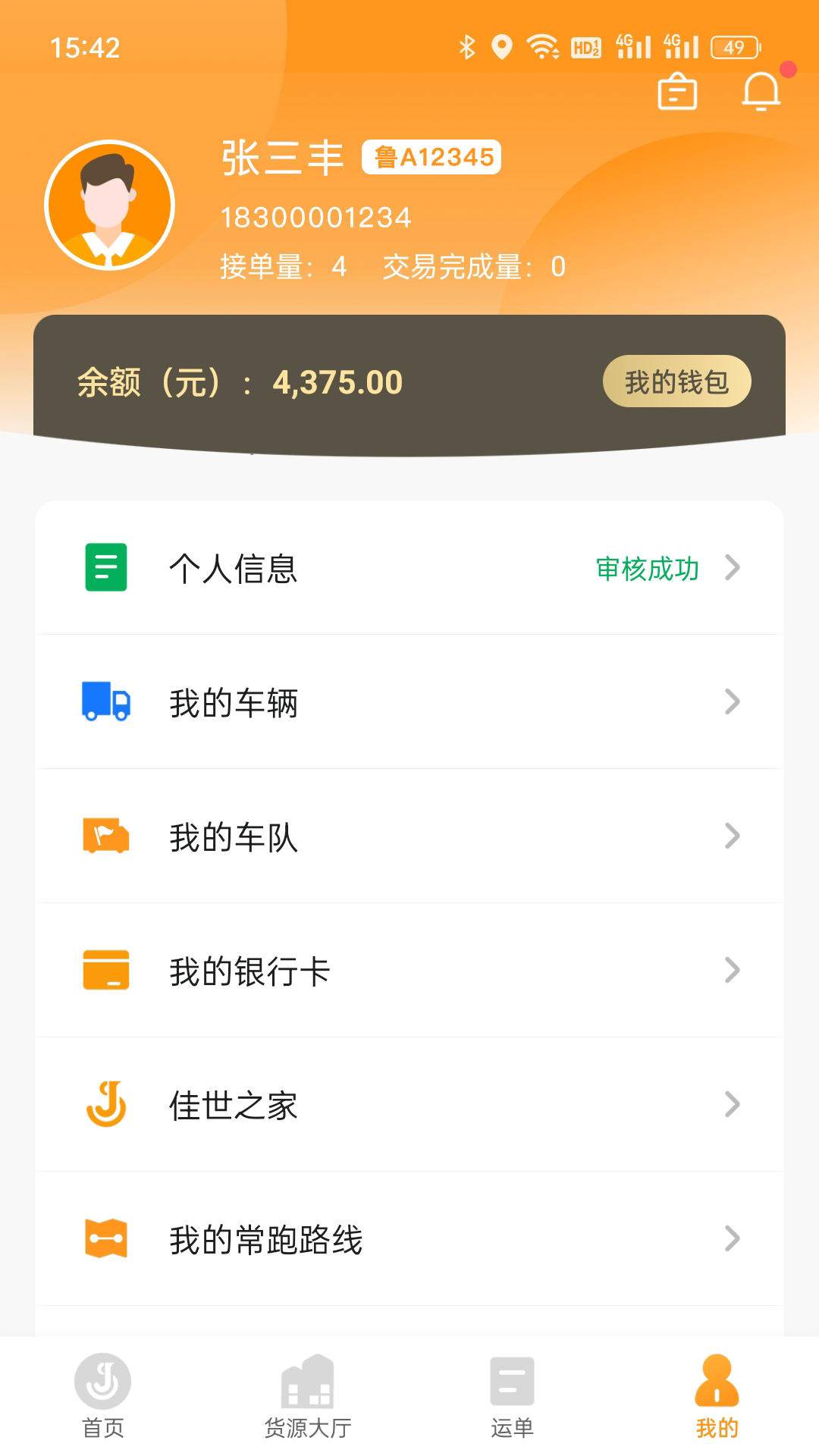Switch to the 货源大厅 tab
Image resolution: width=819 pixels, height=1456 pixels.
coord(307,1407)
